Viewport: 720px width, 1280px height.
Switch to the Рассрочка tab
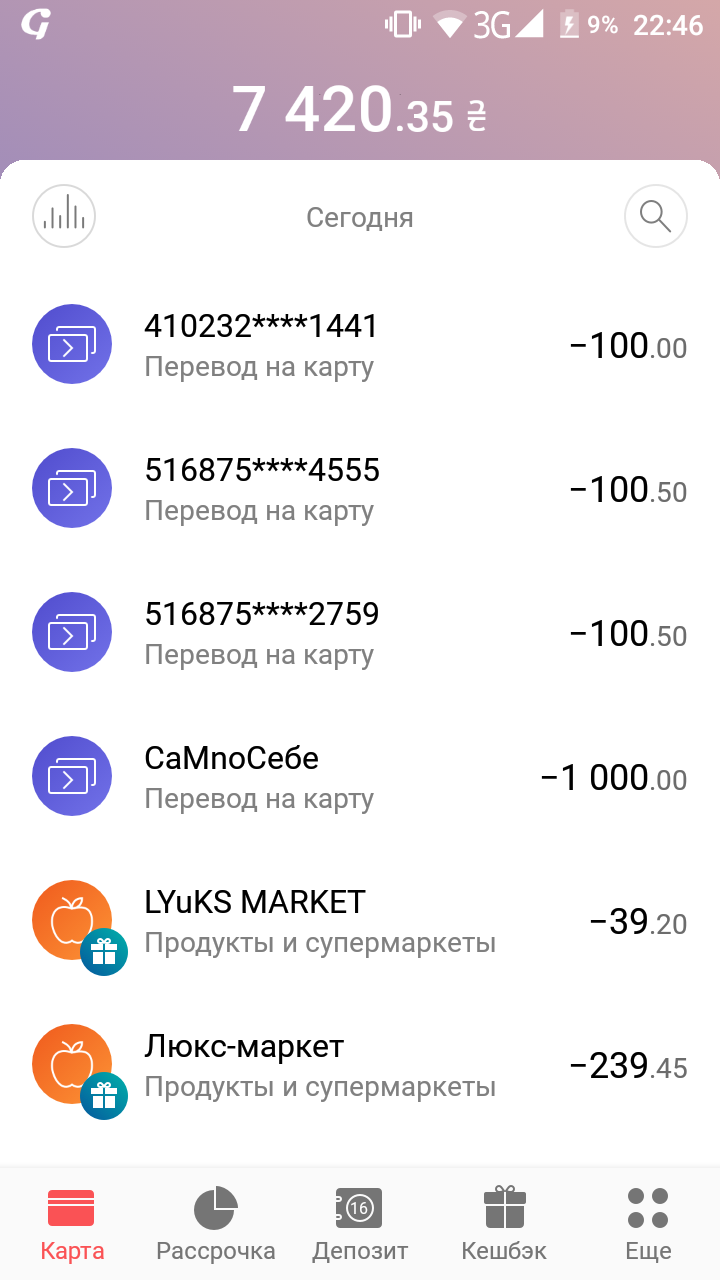215,1224
